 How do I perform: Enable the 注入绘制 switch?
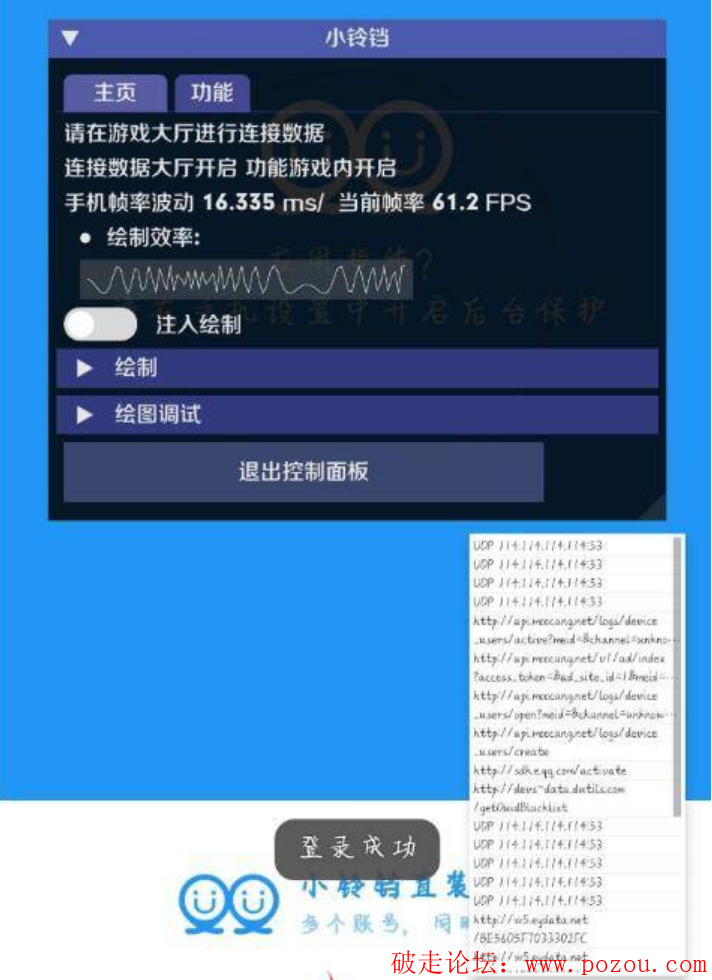100,324
